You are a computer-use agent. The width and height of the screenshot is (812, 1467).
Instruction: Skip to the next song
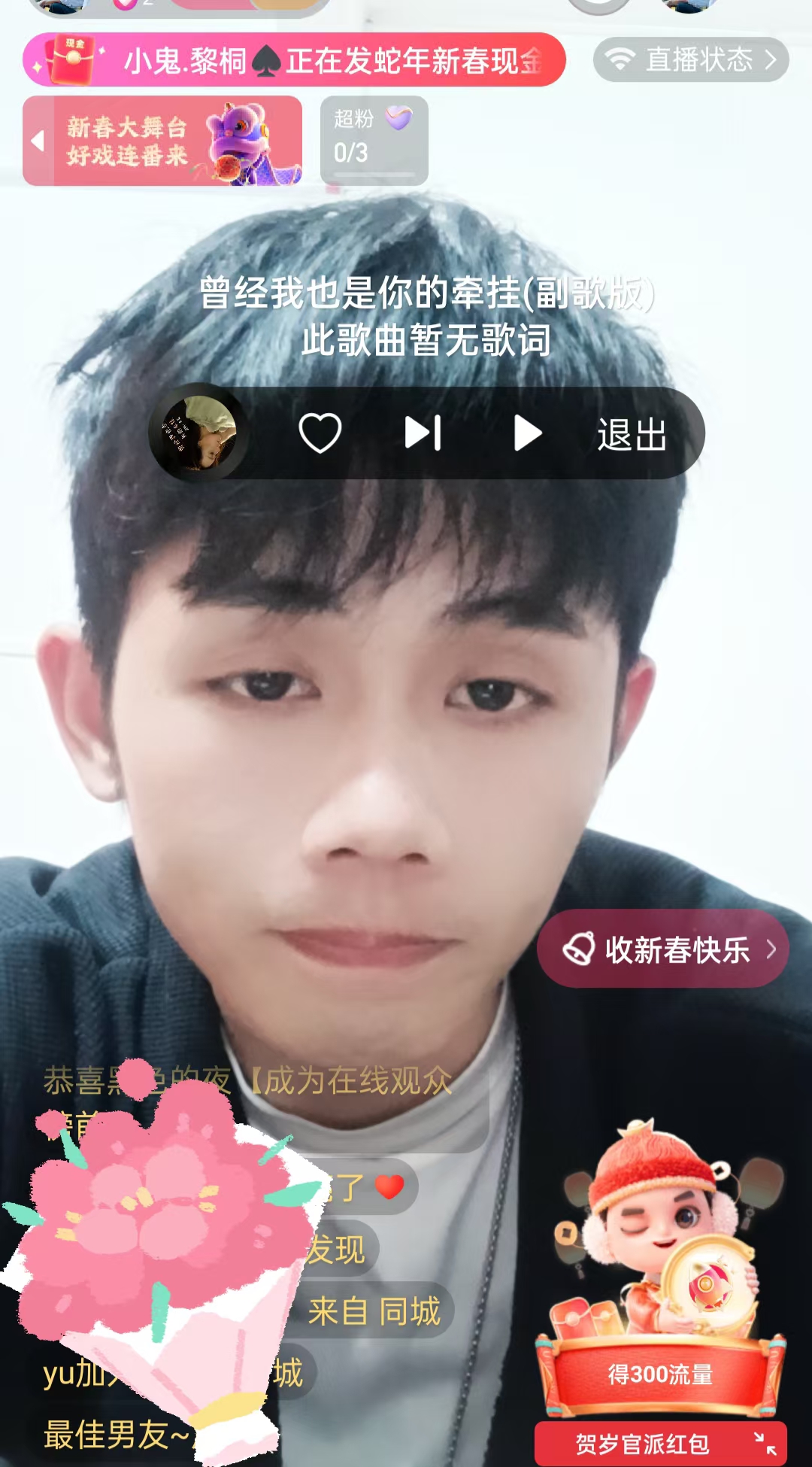pos(423,433)
